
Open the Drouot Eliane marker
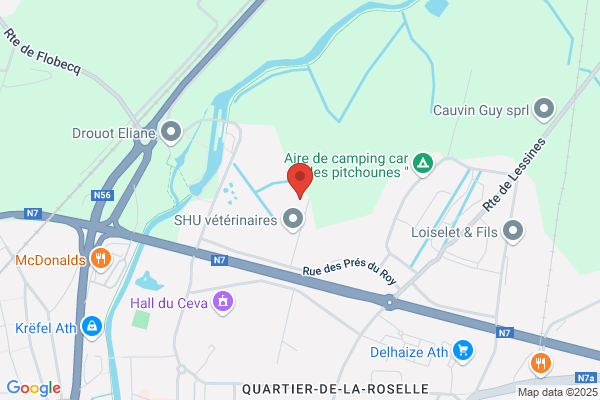172,130
